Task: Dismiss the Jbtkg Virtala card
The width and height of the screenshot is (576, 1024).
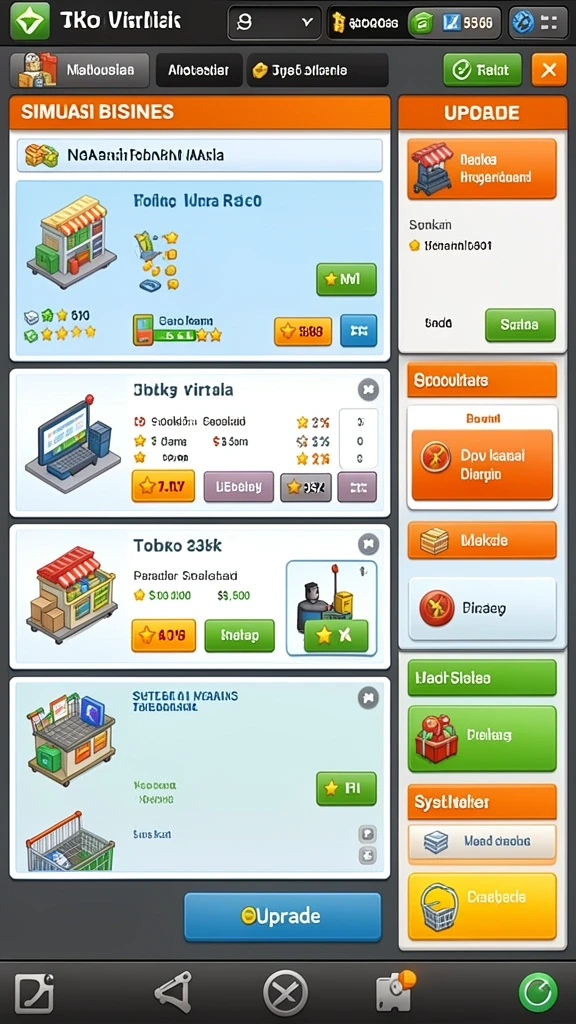Action: [368, 390]
